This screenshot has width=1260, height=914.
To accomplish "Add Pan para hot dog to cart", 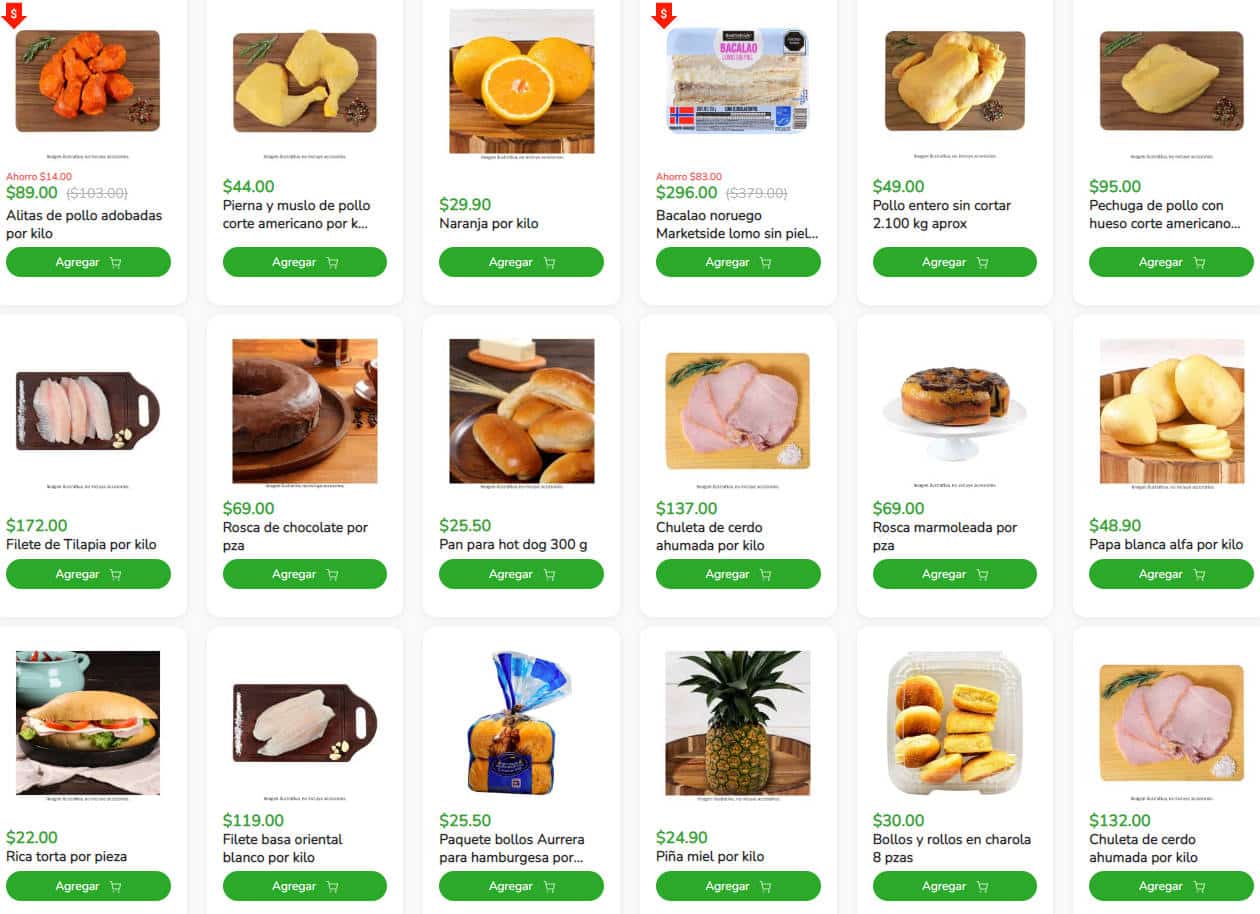I will click(x=521, y=574).
